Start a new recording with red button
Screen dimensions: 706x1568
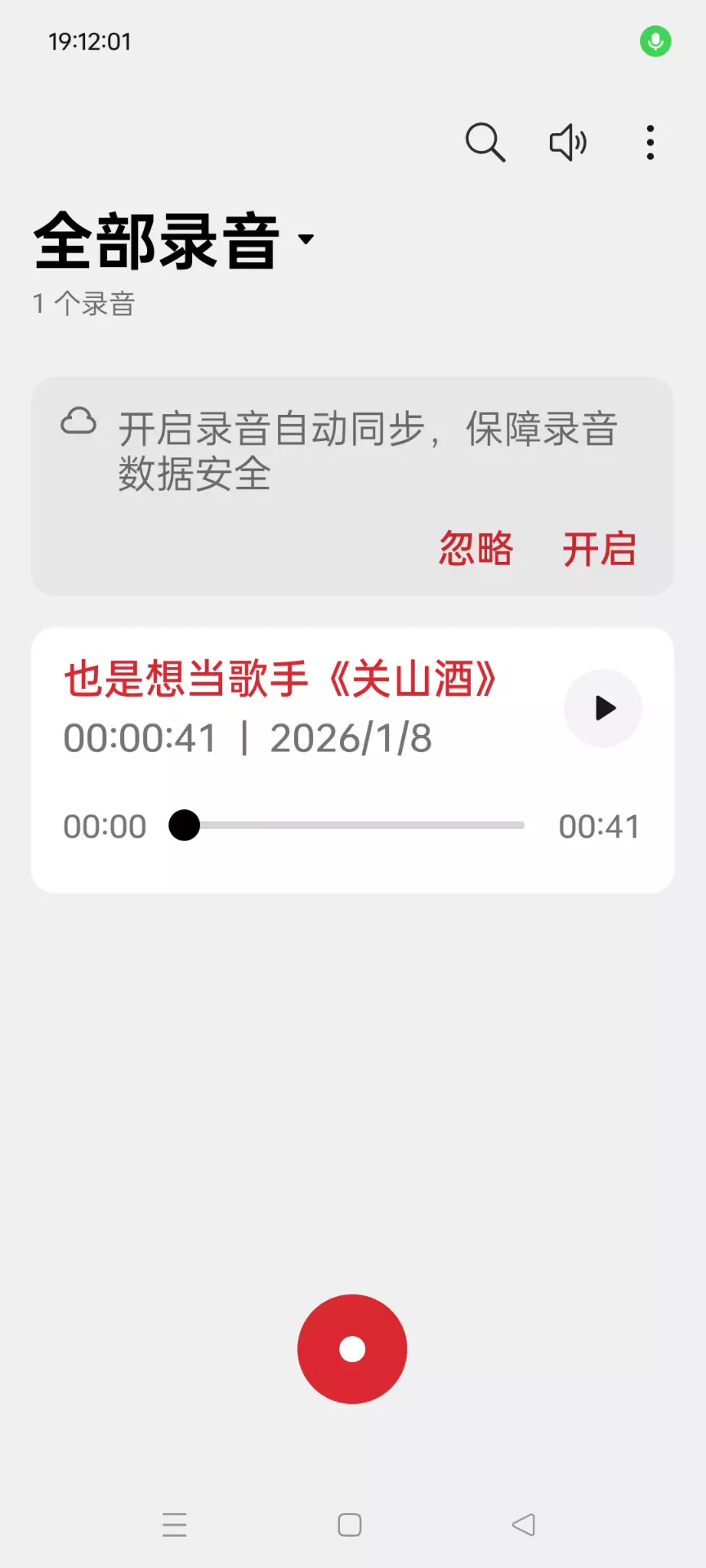352,1349
